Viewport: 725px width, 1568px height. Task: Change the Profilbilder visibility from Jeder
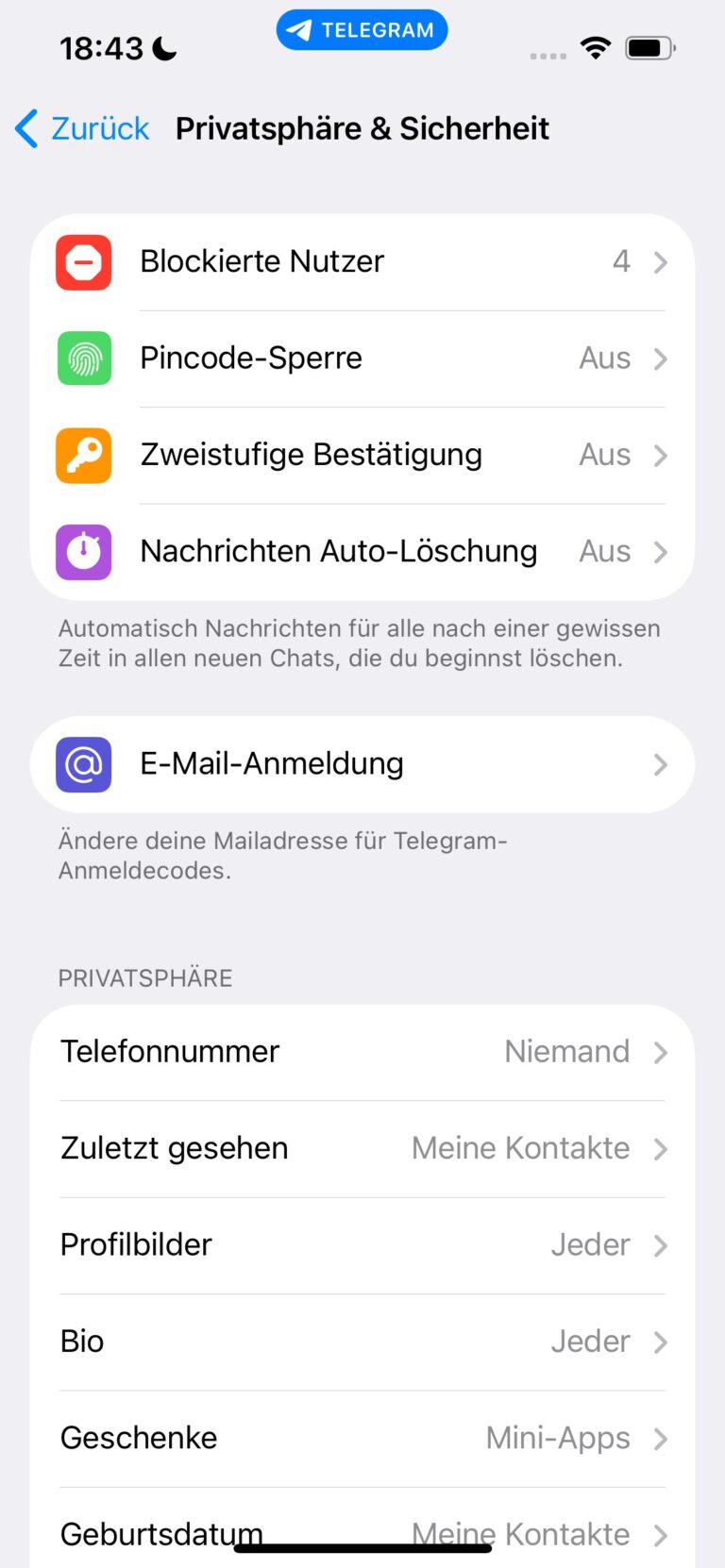[x=362, y=1245]
